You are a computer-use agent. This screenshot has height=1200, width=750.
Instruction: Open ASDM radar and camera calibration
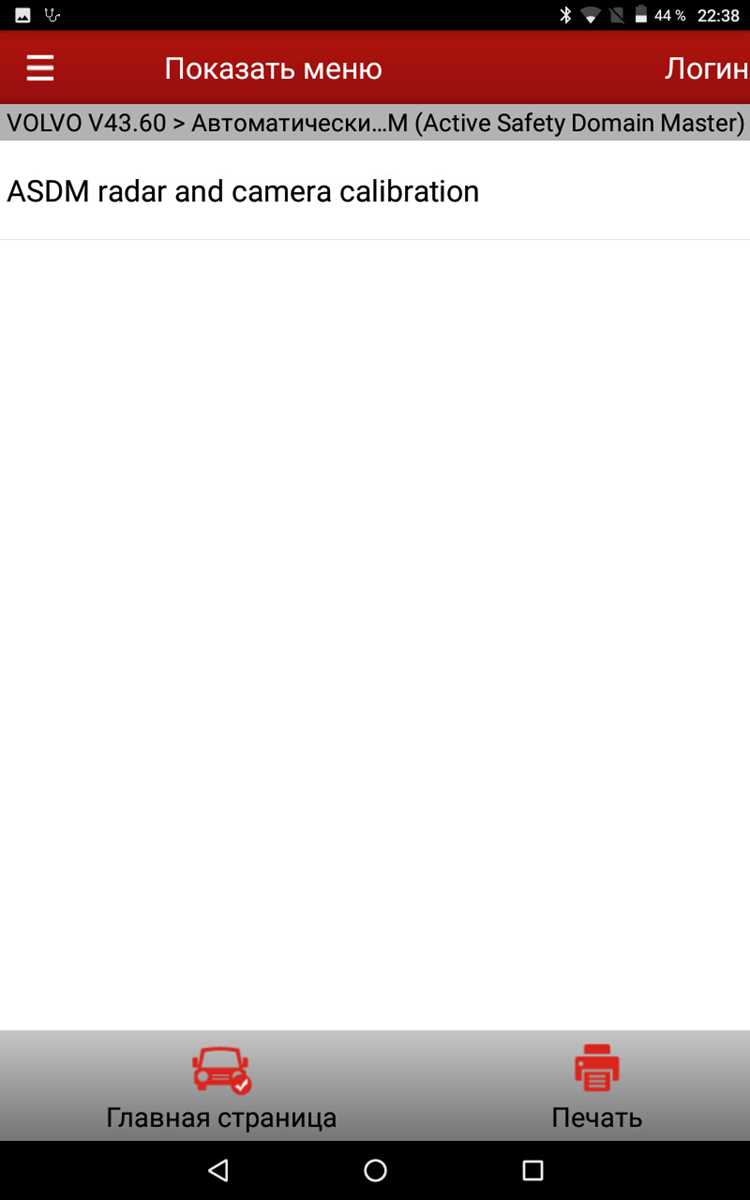[x=375, y=191]
